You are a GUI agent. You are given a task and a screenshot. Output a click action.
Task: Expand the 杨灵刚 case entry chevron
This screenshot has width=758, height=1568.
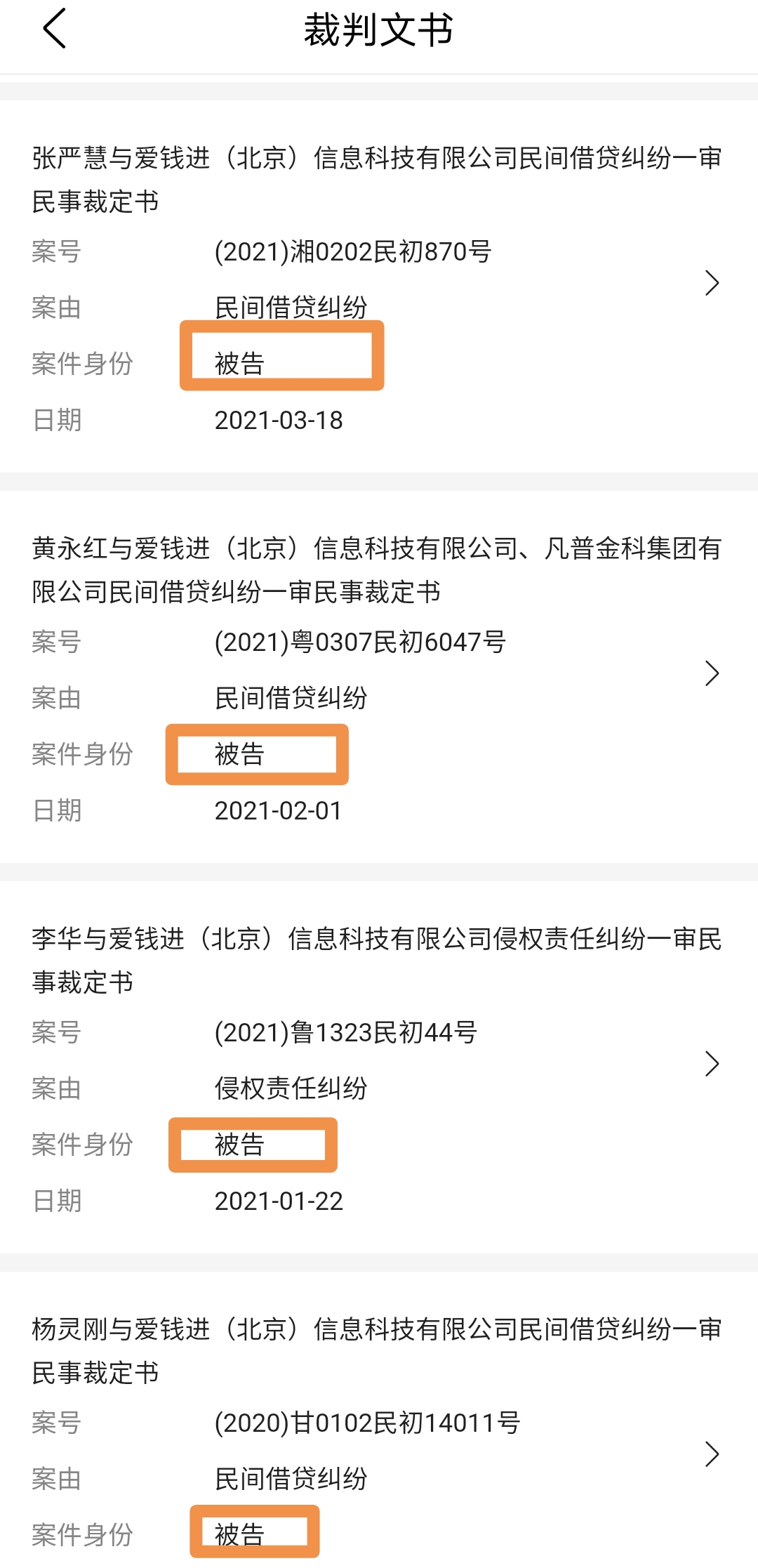[713, 1454]
